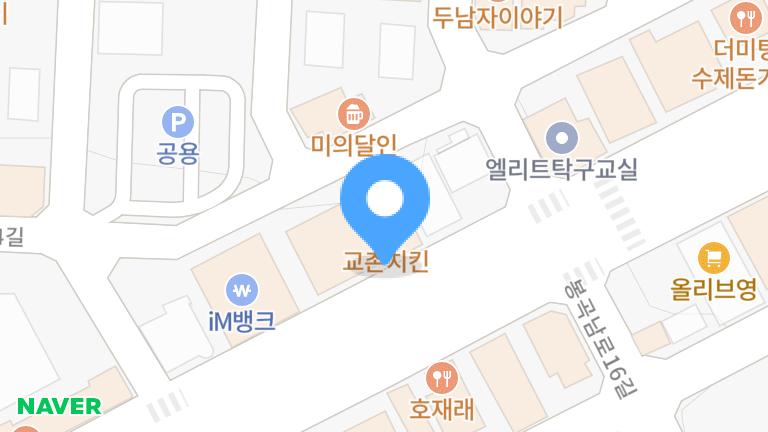Image resolution: width=768 pixels, height=432 pixels.
Task: Open the 호재래 restaurant marker
Action: (x=441, y=378)
